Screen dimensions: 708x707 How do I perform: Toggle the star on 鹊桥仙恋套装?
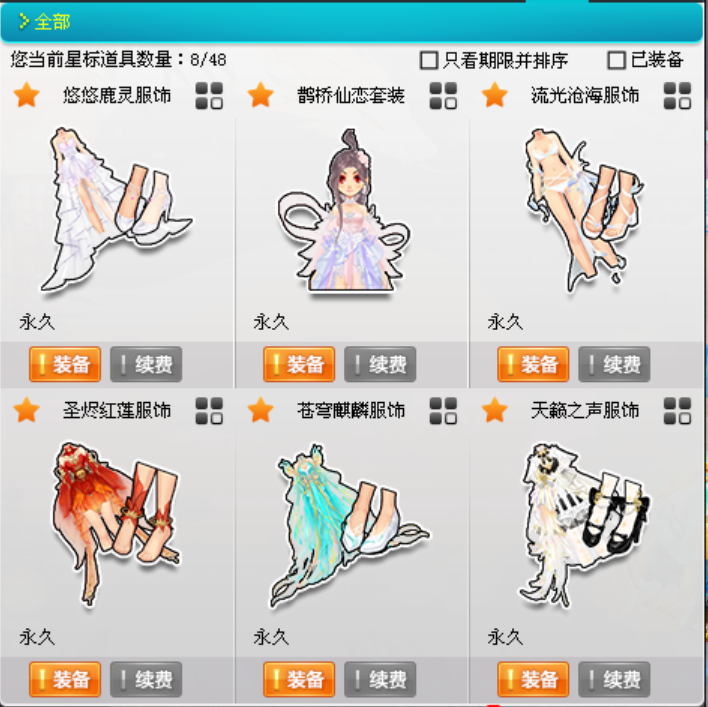pos(260,96)
